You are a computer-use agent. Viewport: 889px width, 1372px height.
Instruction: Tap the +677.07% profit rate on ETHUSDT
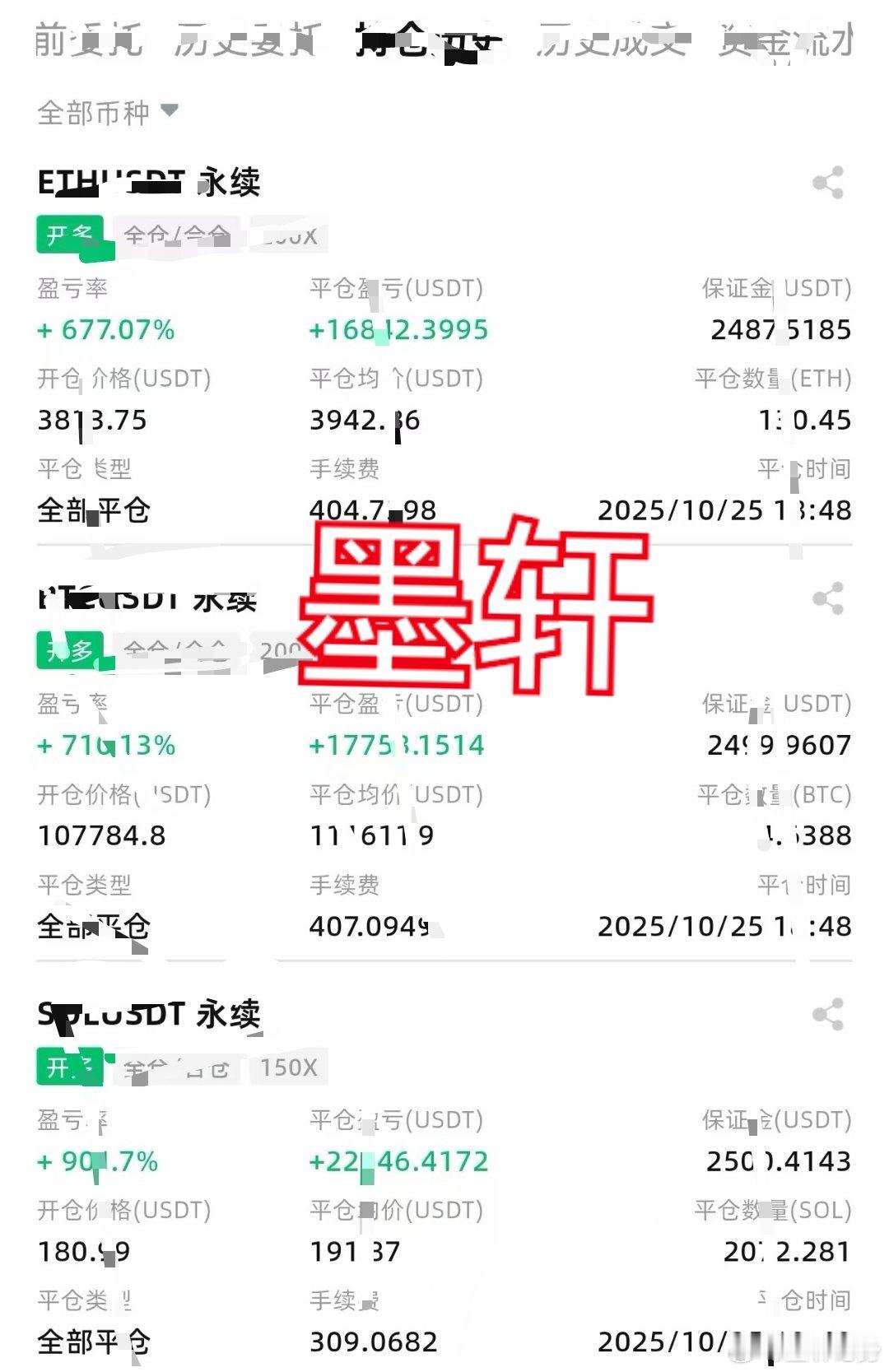[x=107, y=330]
